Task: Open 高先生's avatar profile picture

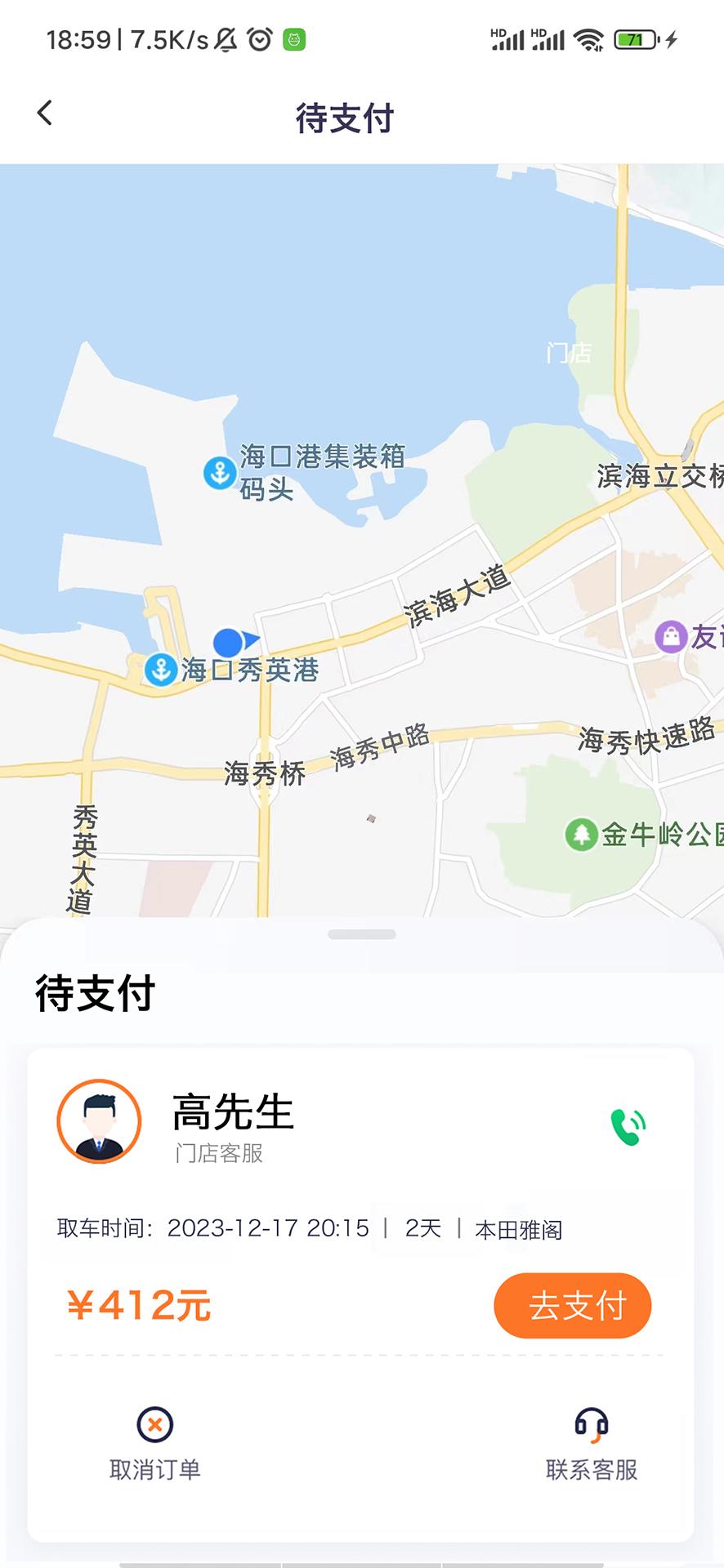Action: (x=98, y=1122)
